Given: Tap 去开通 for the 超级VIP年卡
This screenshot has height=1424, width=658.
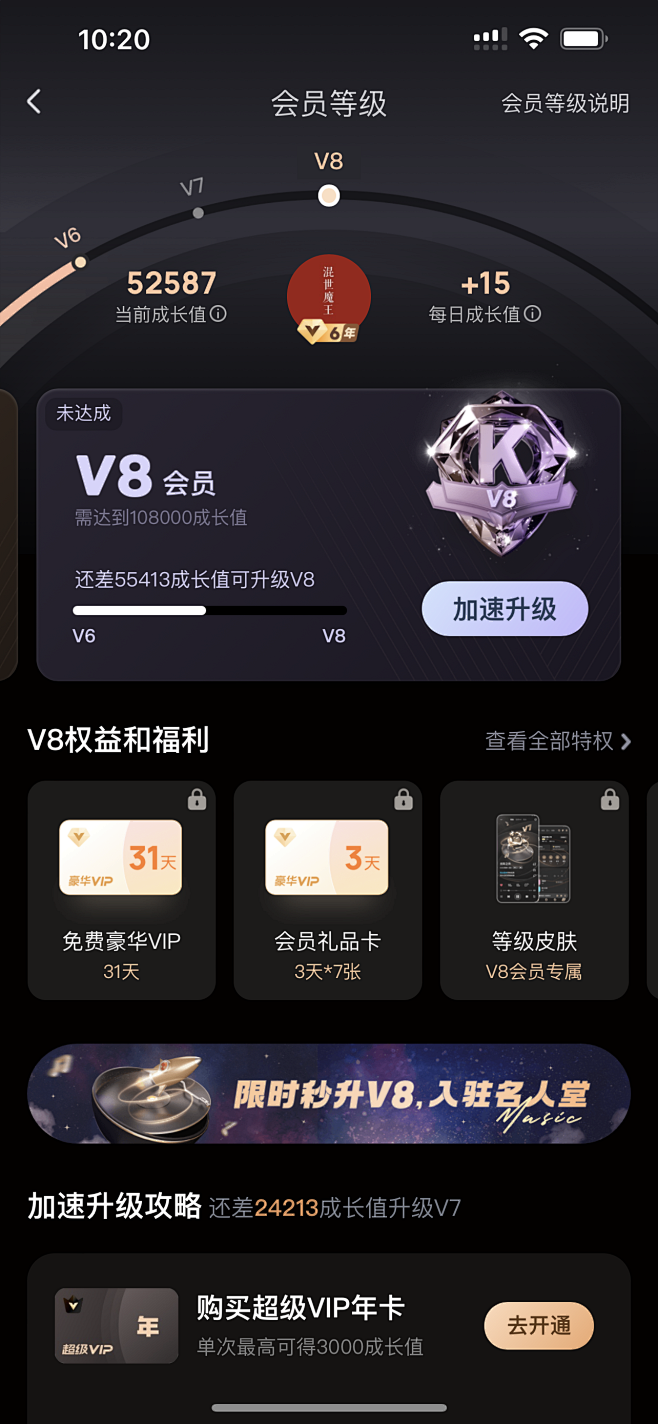Looking at the screenshot, I should [x=539, y=1326].
